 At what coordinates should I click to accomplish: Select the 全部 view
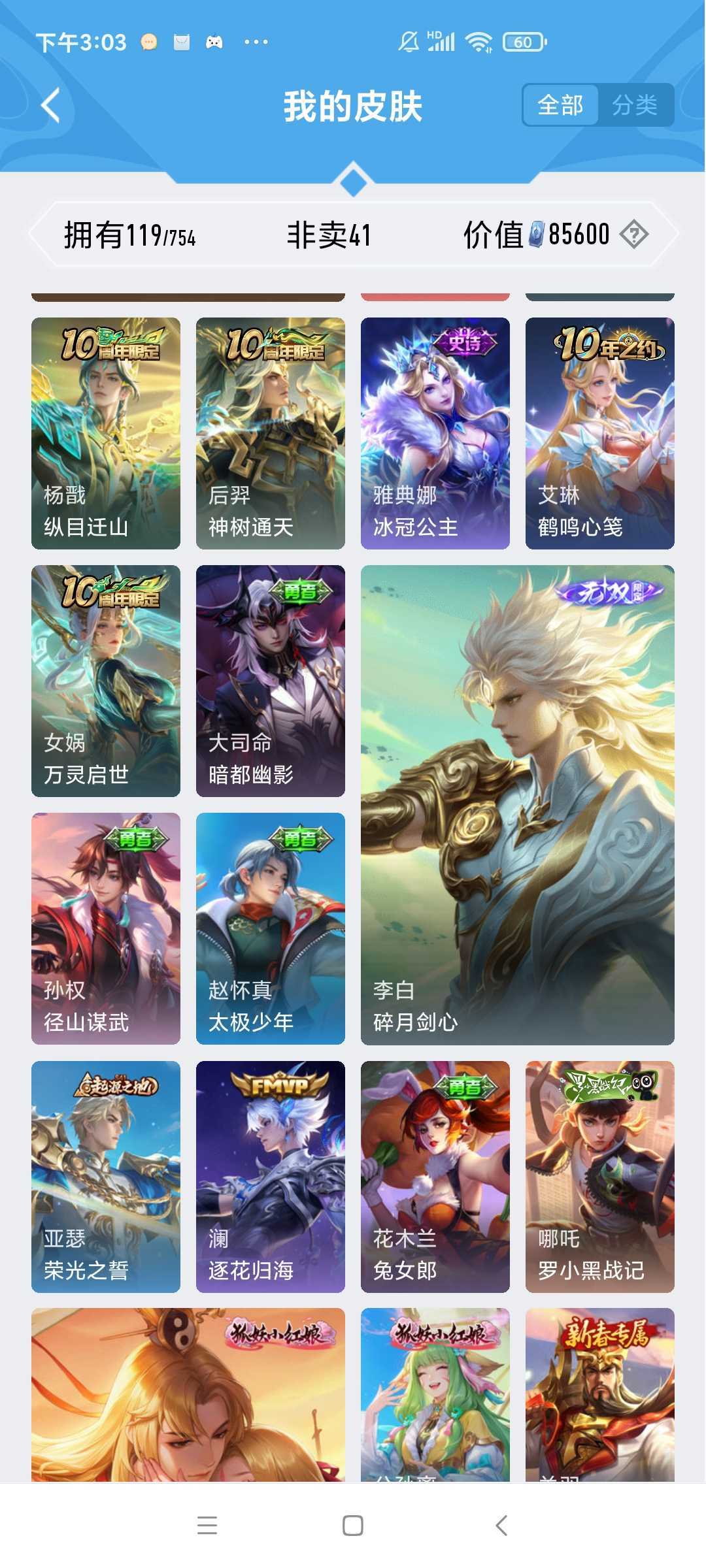(x=560, y=105)
